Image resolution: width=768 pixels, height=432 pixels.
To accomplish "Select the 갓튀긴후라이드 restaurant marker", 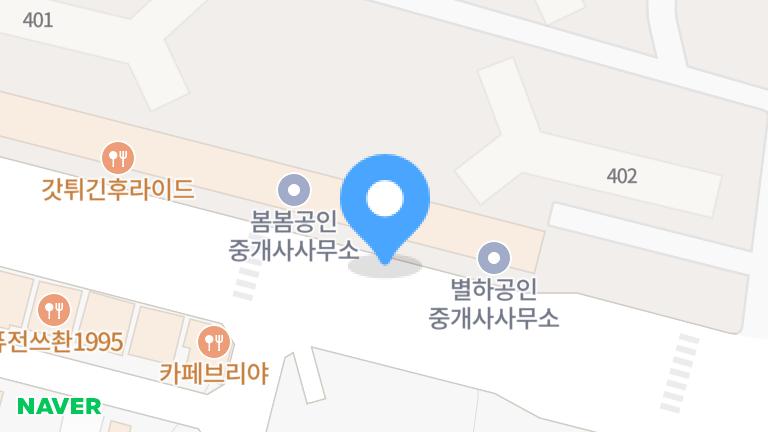I will [x=118, y=157].
